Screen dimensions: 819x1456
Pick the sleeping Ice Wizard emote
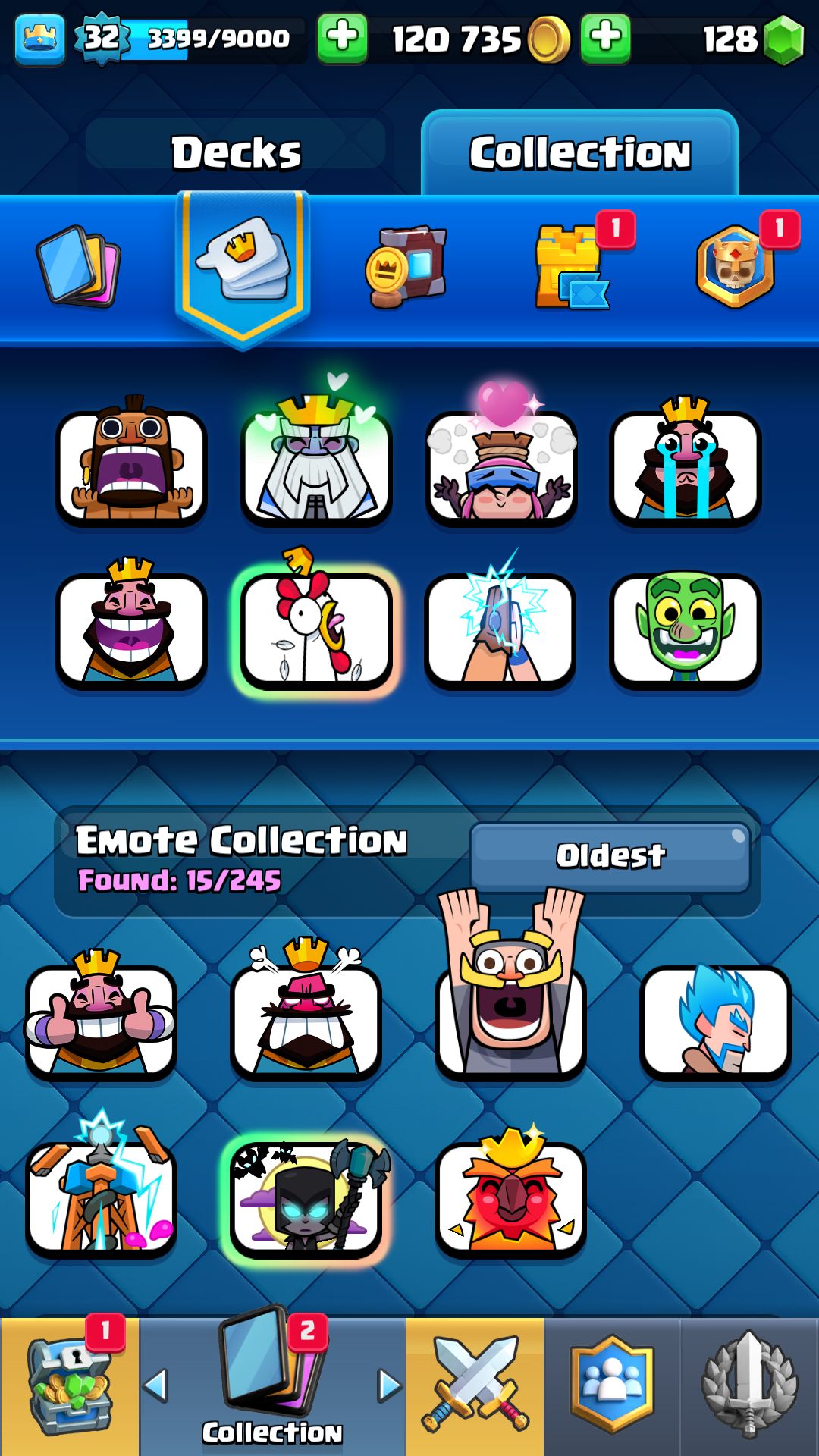716,1020
